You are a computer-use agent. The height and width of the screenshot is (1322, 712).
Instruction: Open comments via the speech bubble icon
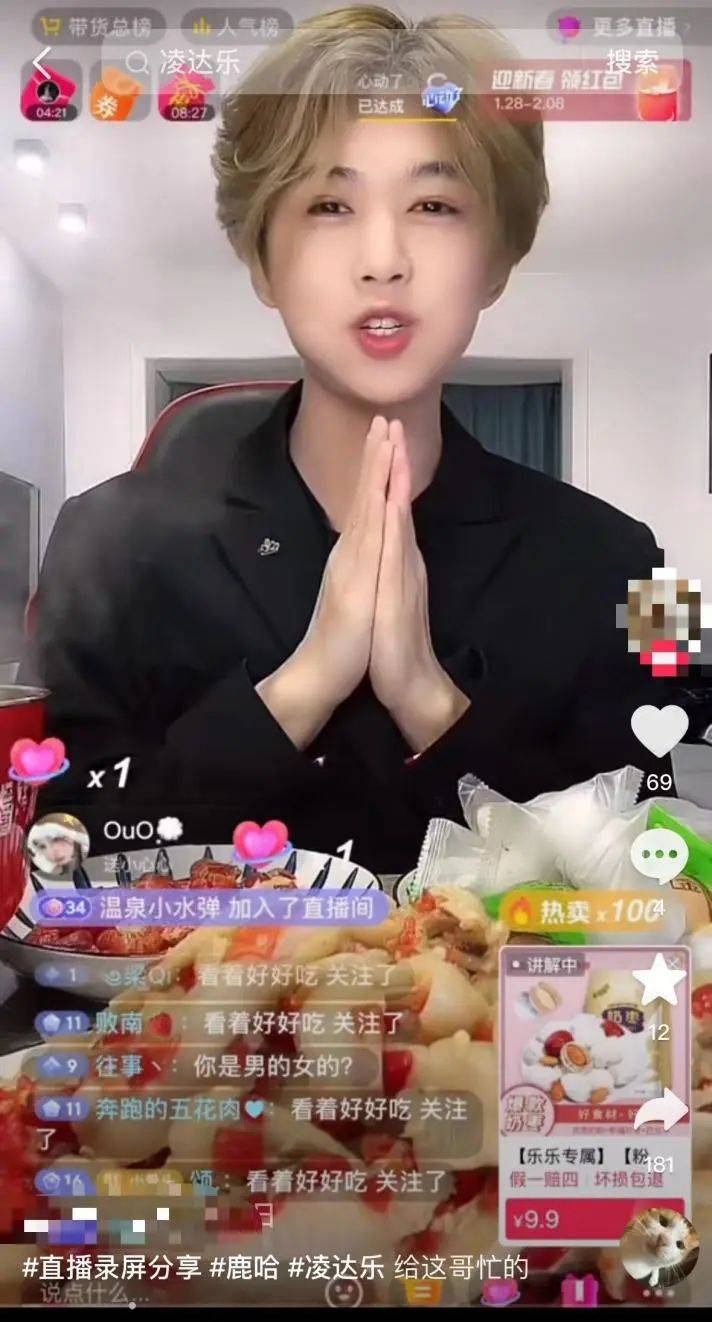click(x=659, y=855)
